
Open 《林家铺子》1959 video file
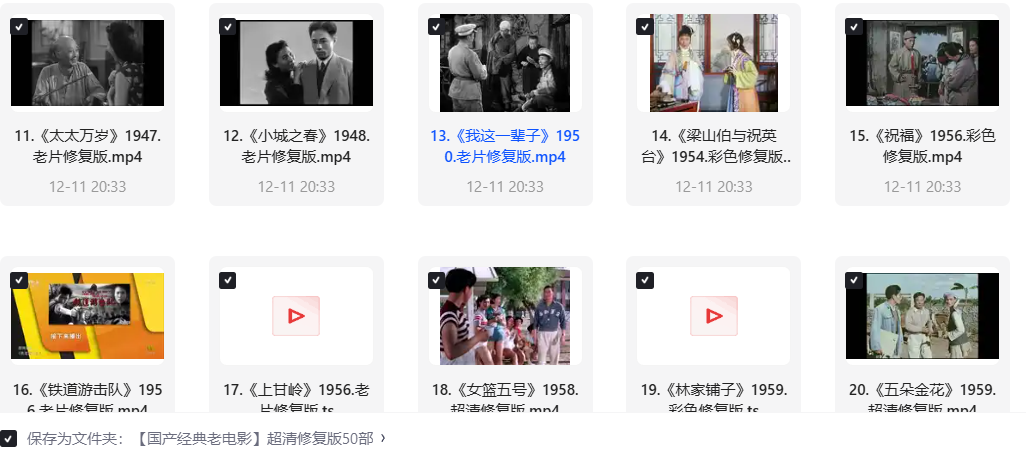tap(713, 316)
